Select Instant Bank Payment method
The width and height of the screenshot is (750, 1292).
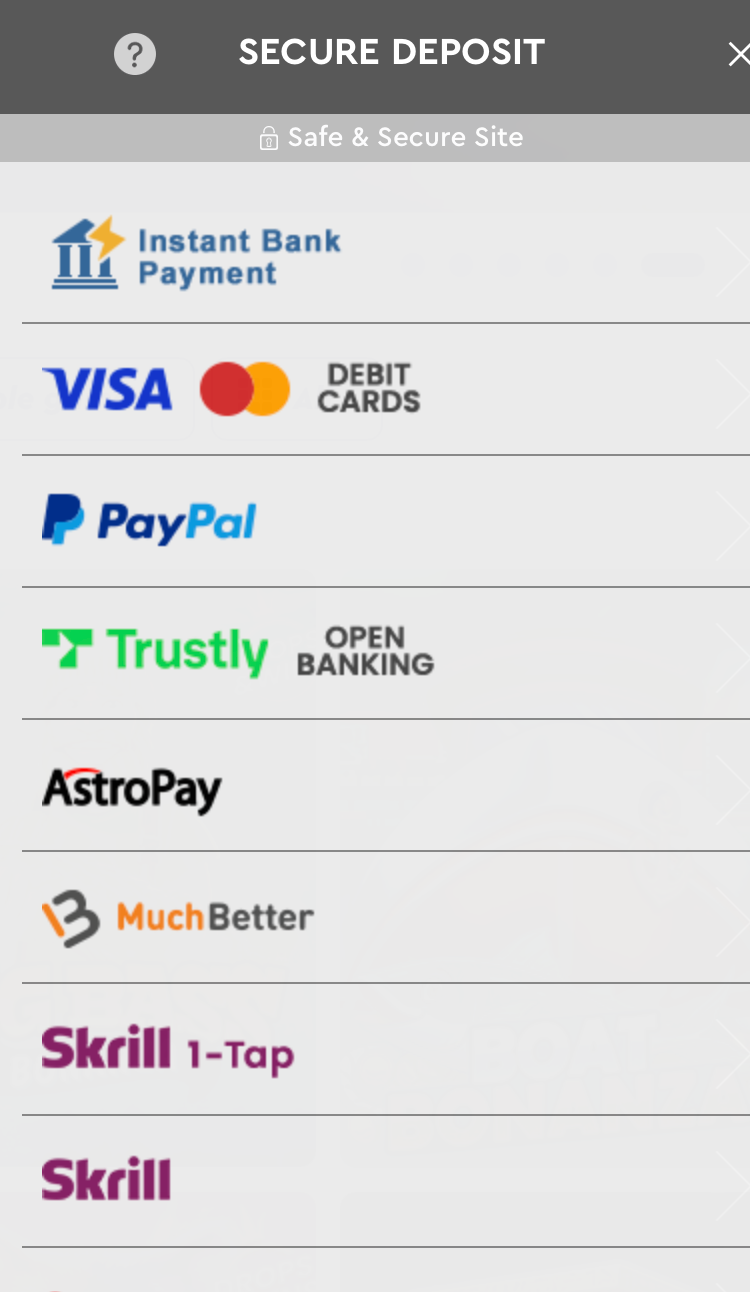click(x=386, y=258)
